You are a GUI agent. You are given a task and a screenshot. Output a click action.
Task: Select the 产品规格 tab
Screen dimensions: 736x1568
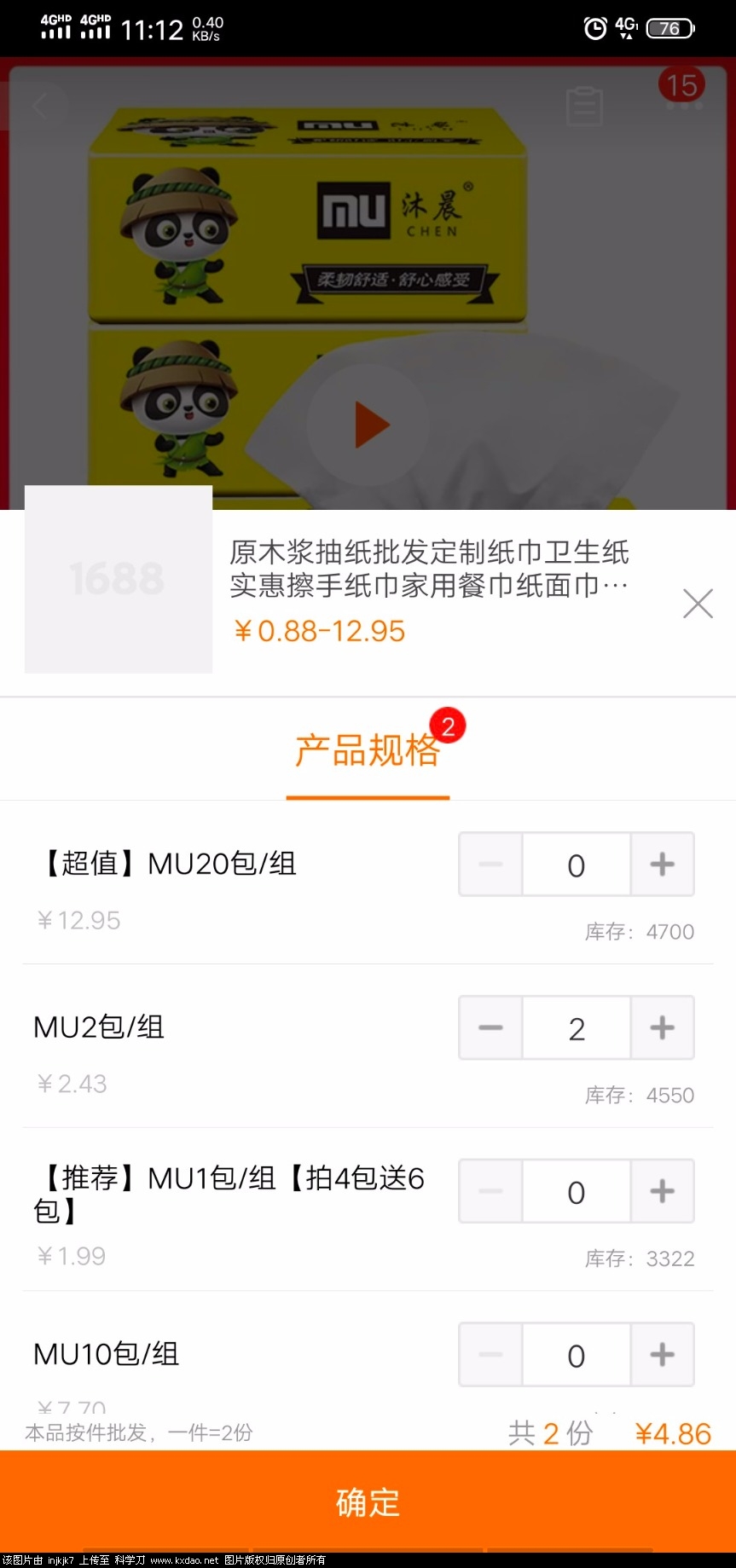(368, 750)
